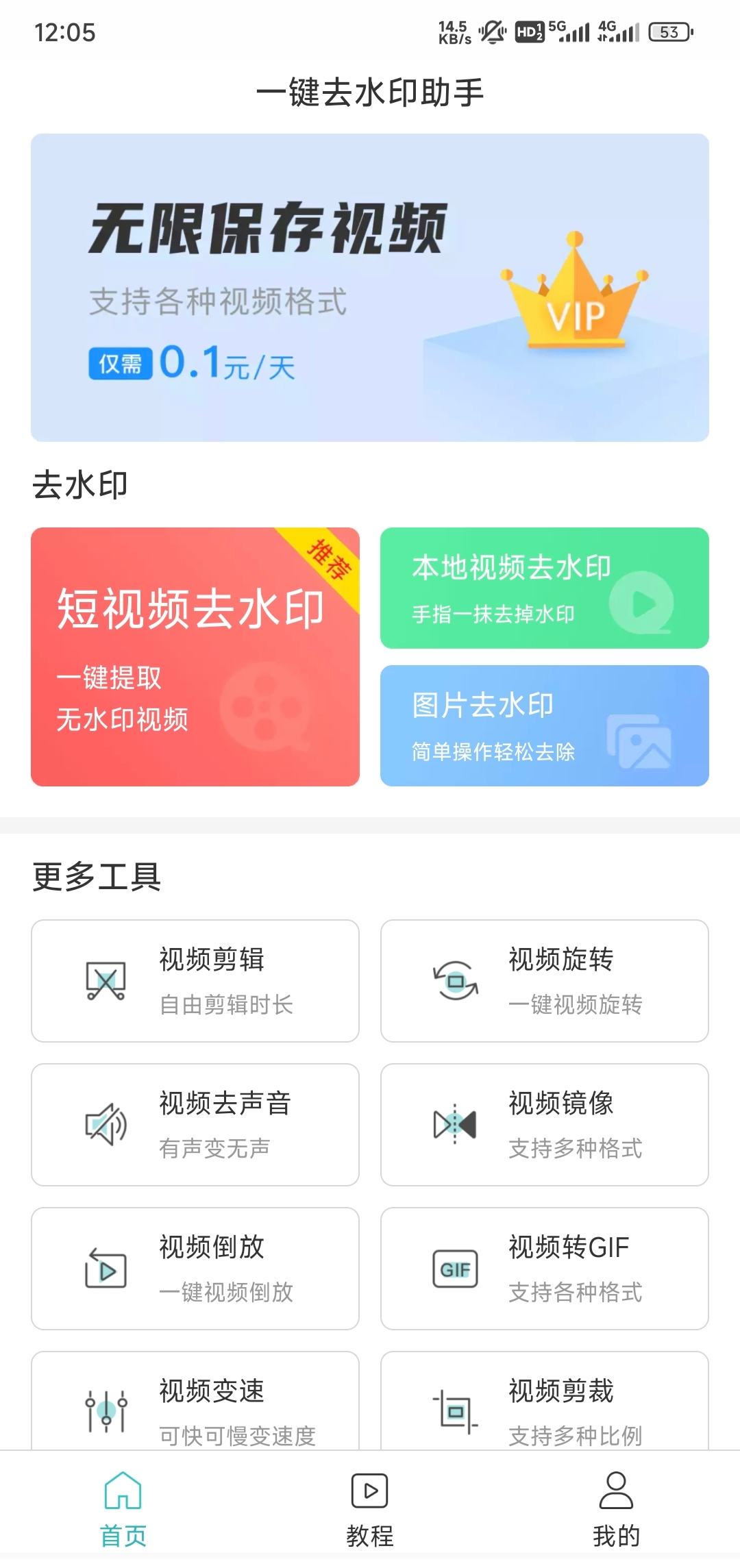Open 短视频去水印 short video watermark removal
The height and width of the screenshot is (1568, 740).
[195, 656]
